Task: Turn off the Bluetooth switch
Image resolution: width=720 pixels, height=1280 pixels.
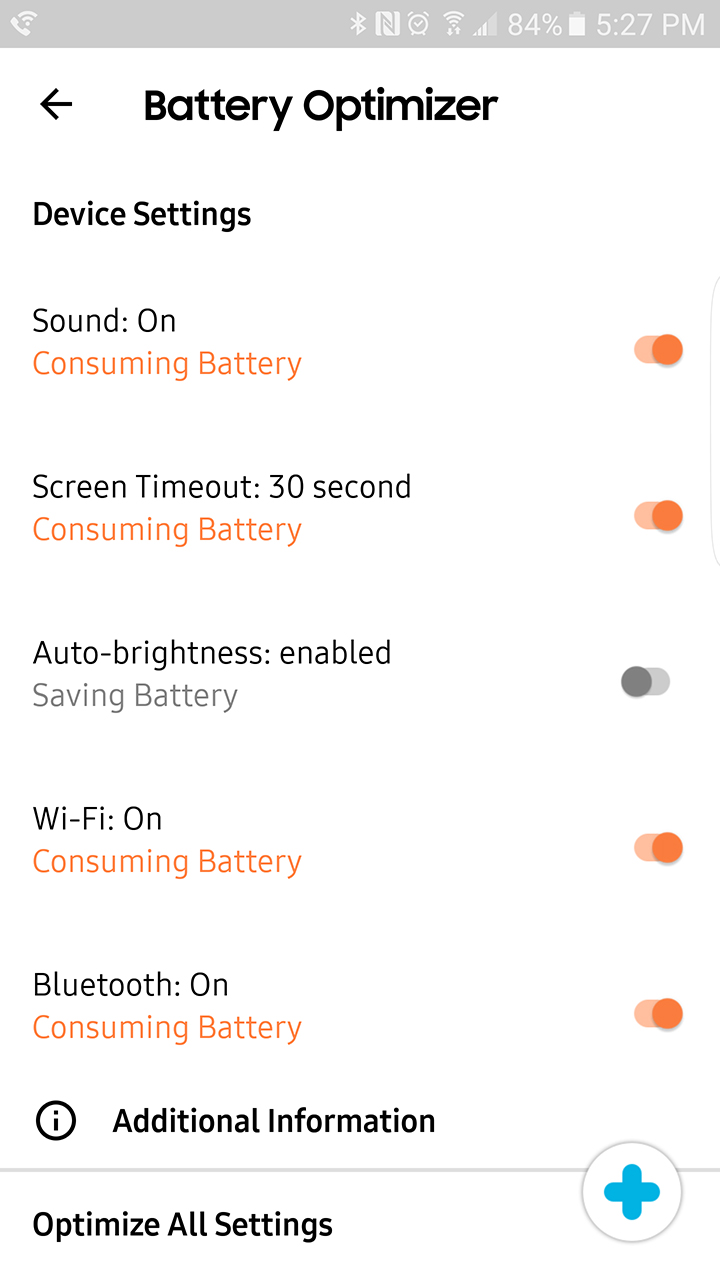Action: (x=658, y=1014)
